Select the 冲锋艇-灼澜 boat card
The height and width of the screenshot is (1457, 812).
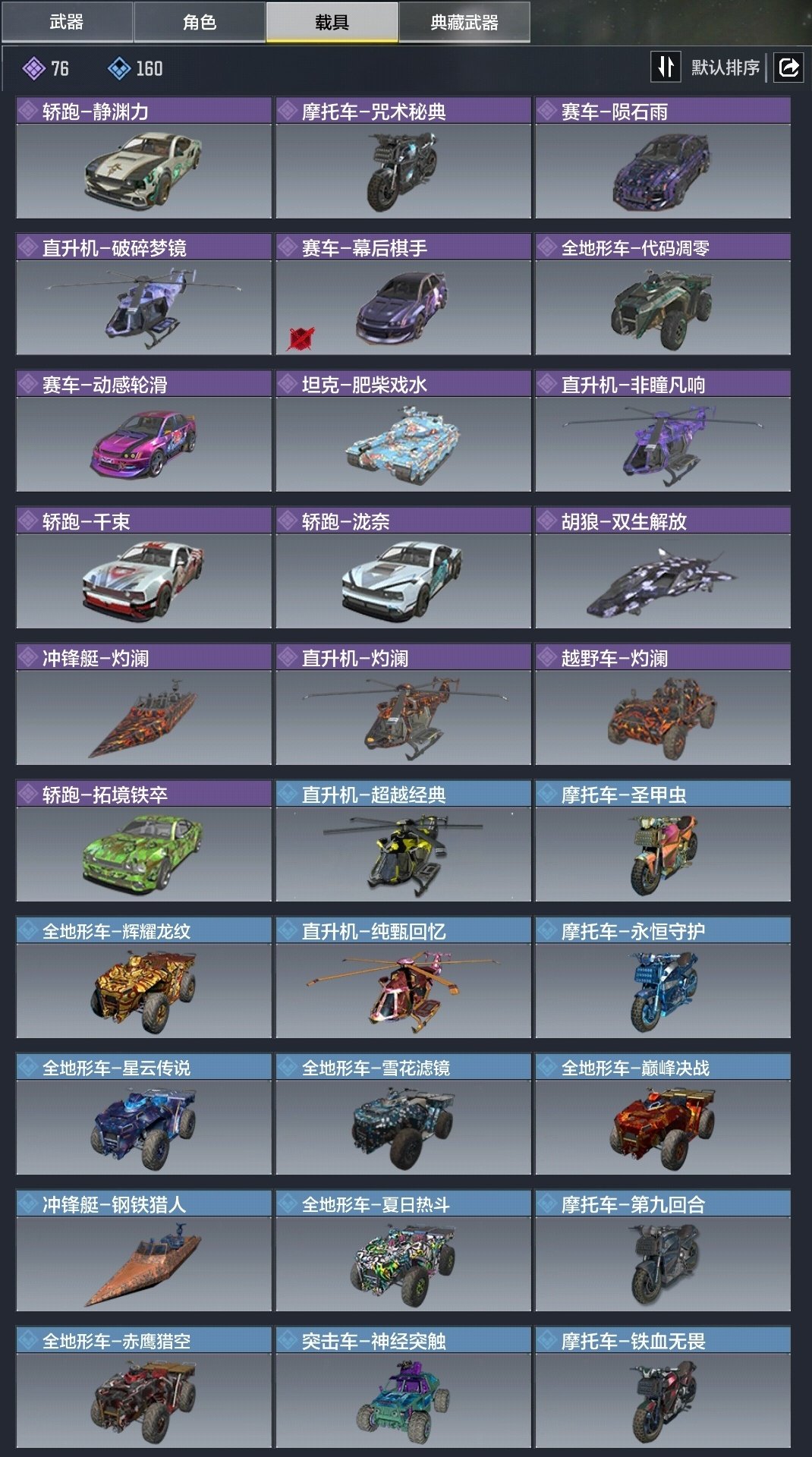tap(143, 705)
